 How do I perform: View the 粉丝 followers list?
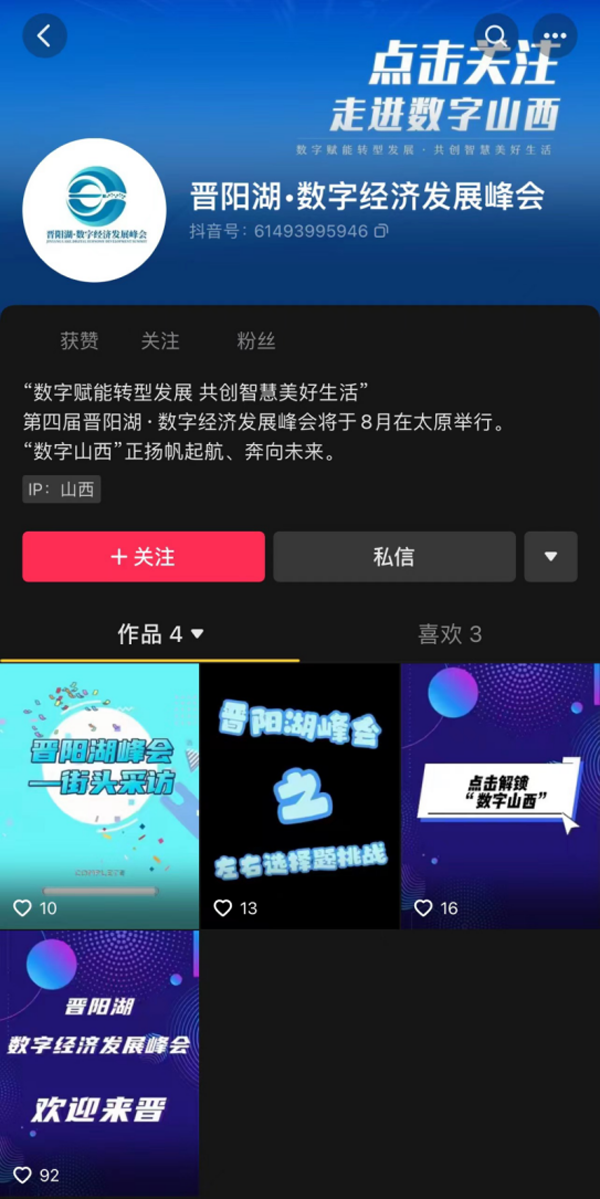(x=255, y=341)
